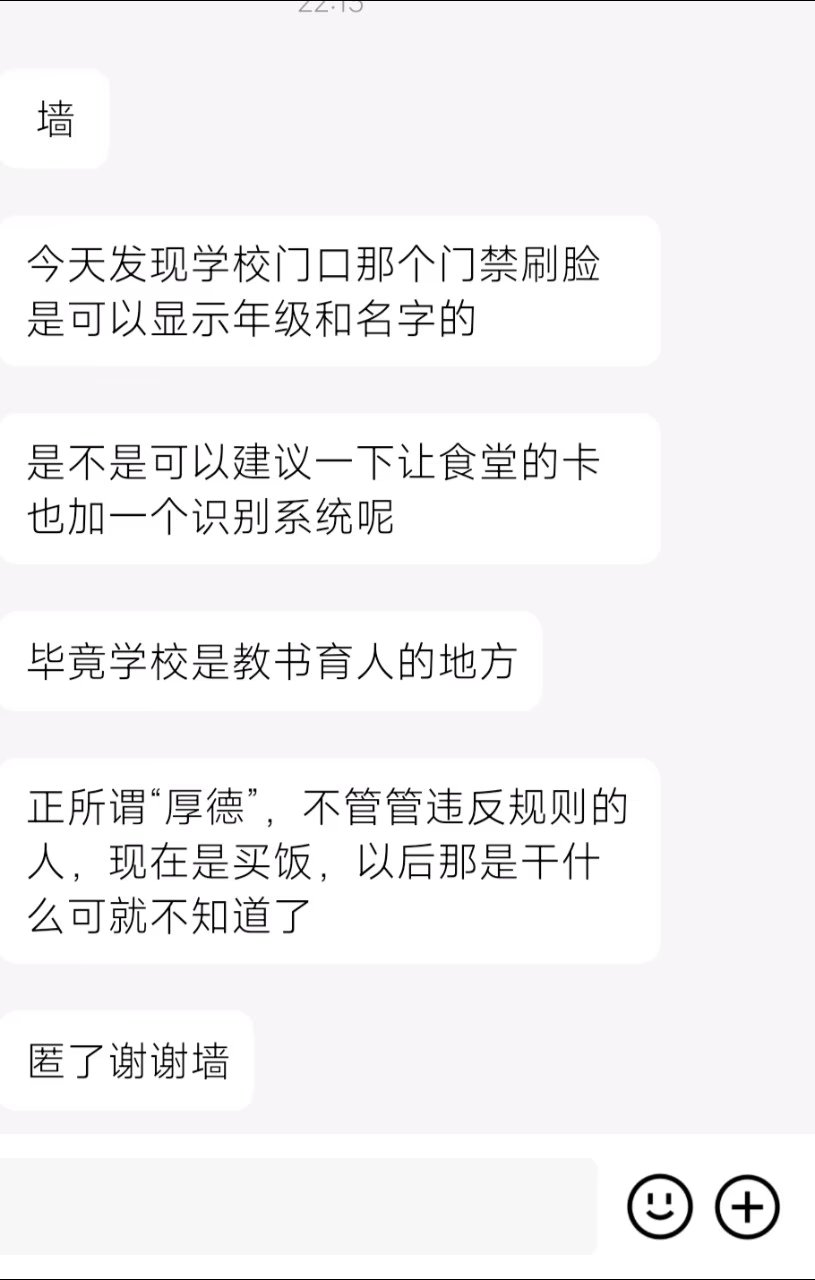The width and height of the screenshot is (815, 1280).
Task: Tap the message input field
Action: (x=298, y=1206)
